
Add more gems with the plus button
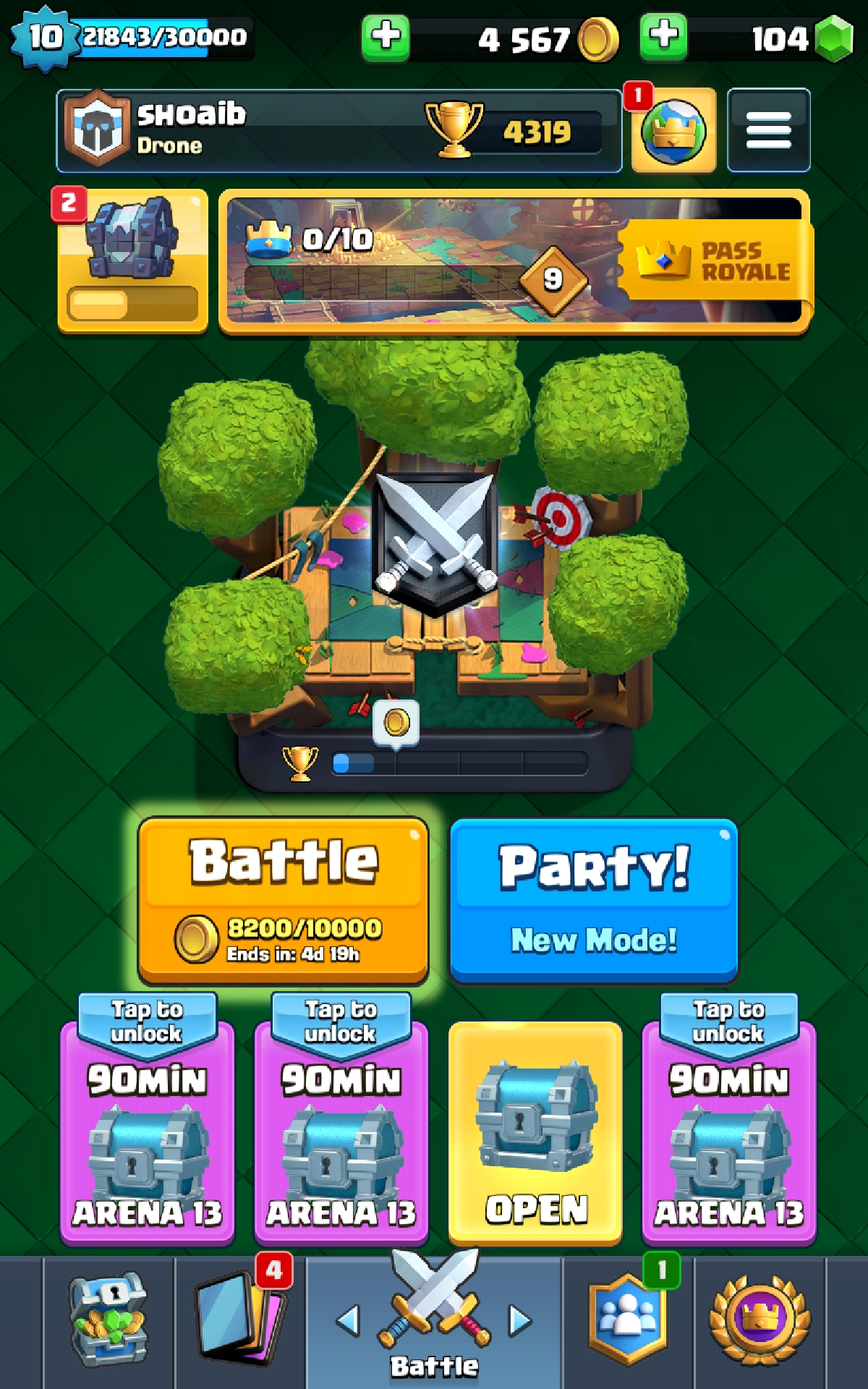click(x=663, y=36)
